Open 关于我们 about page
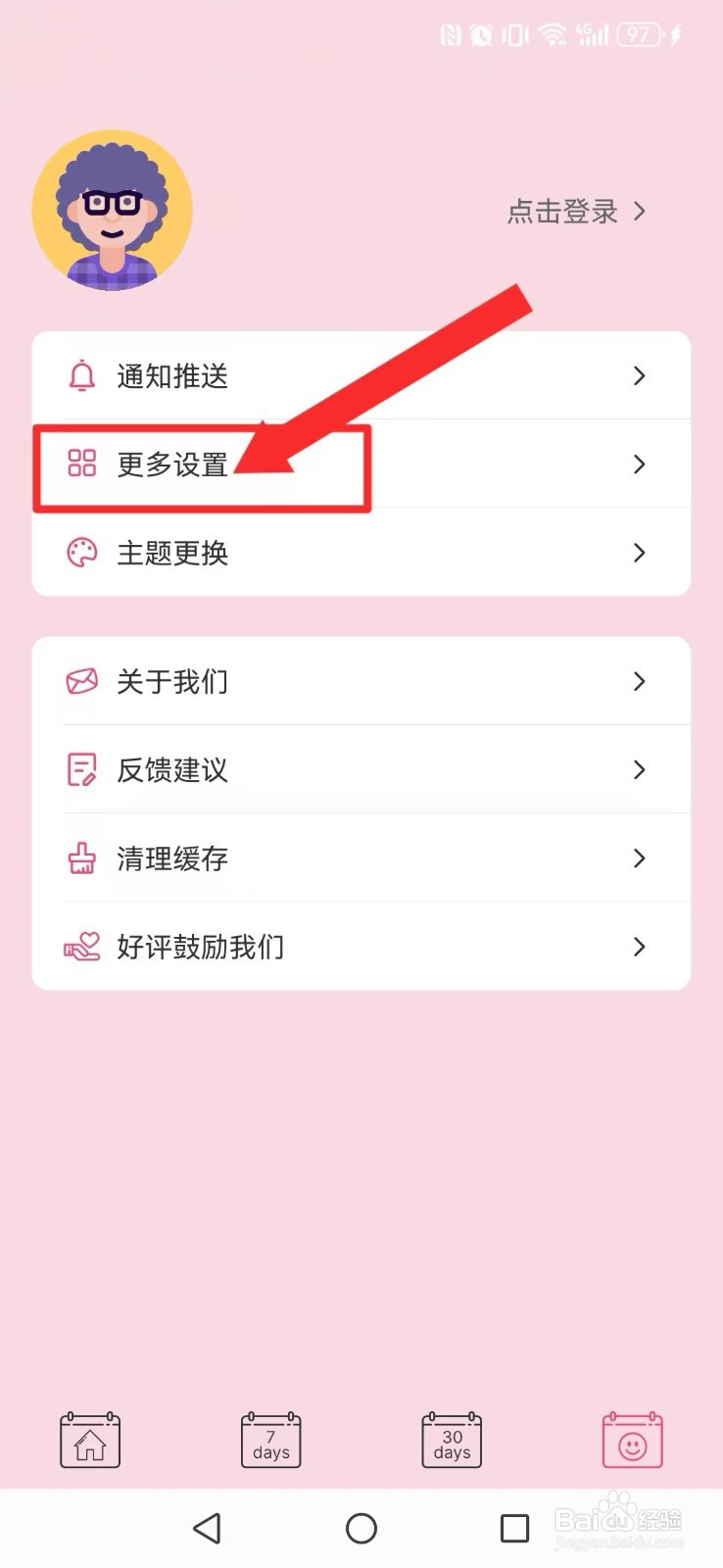Screen dimensions: 723x1568 (171, 681)
